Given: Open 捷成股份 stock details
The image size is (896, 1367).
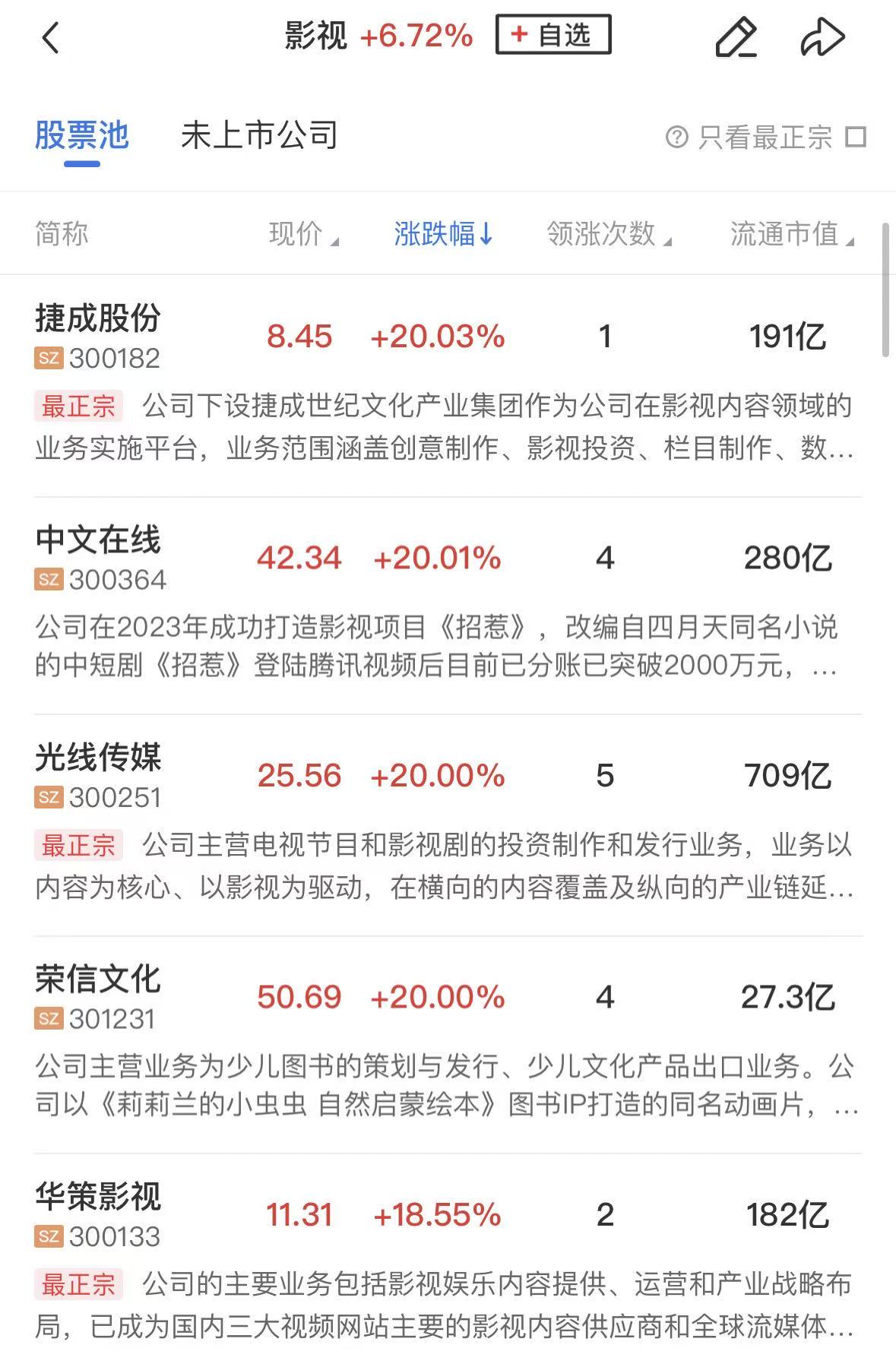Looking at the screenshot, I should 98,319.
